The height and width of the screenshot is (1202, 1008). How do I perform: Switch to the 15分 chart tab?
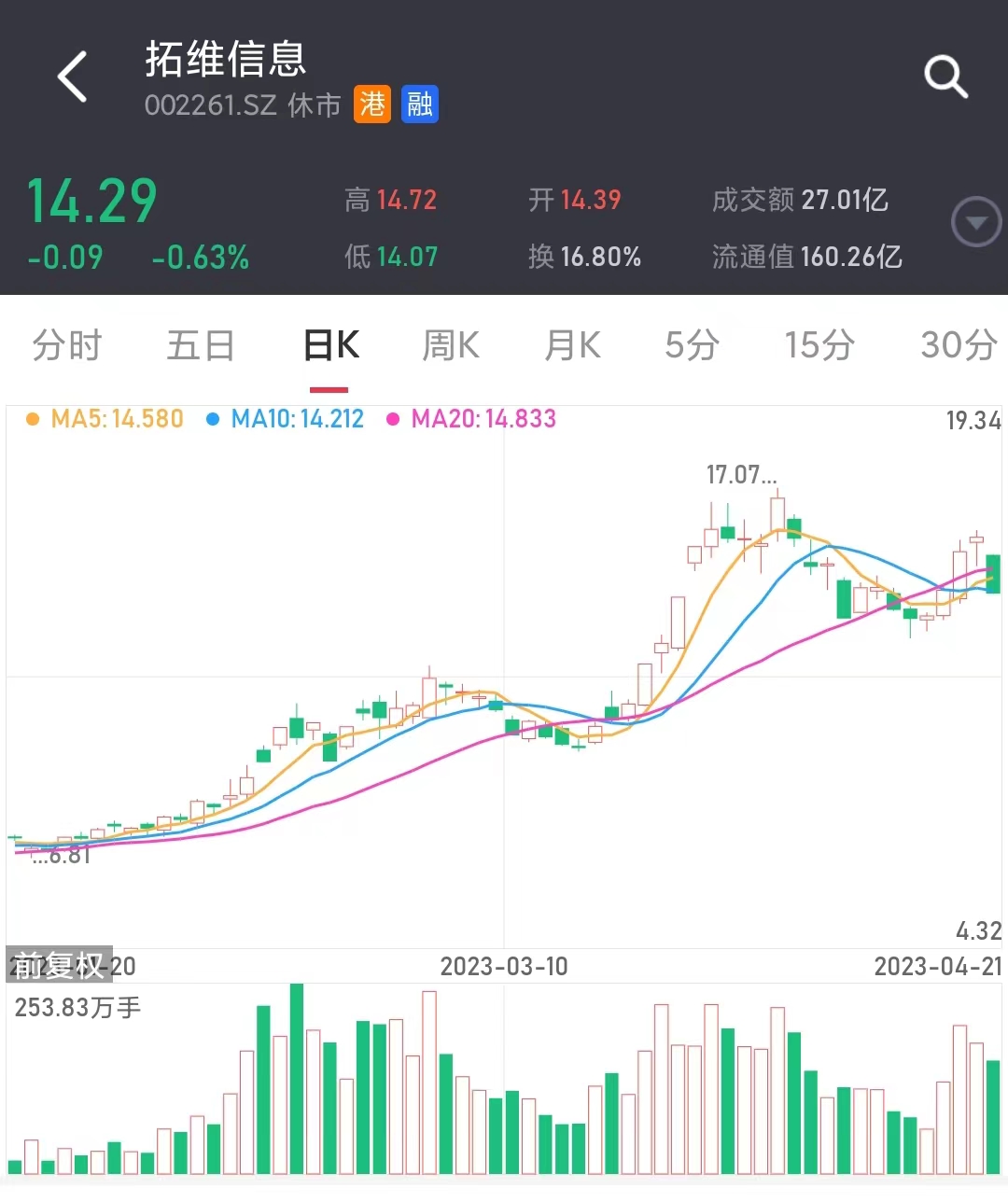coord(819,346)
